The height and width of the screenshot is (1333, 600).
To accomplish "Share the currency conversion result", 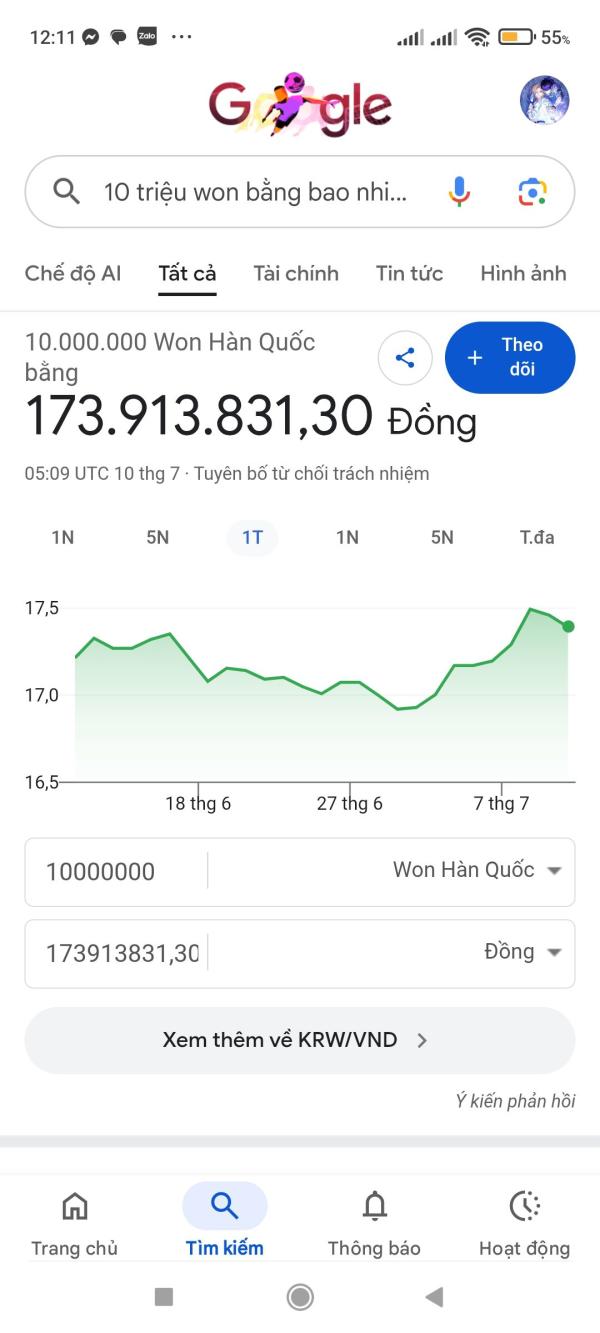I will 405,358.
